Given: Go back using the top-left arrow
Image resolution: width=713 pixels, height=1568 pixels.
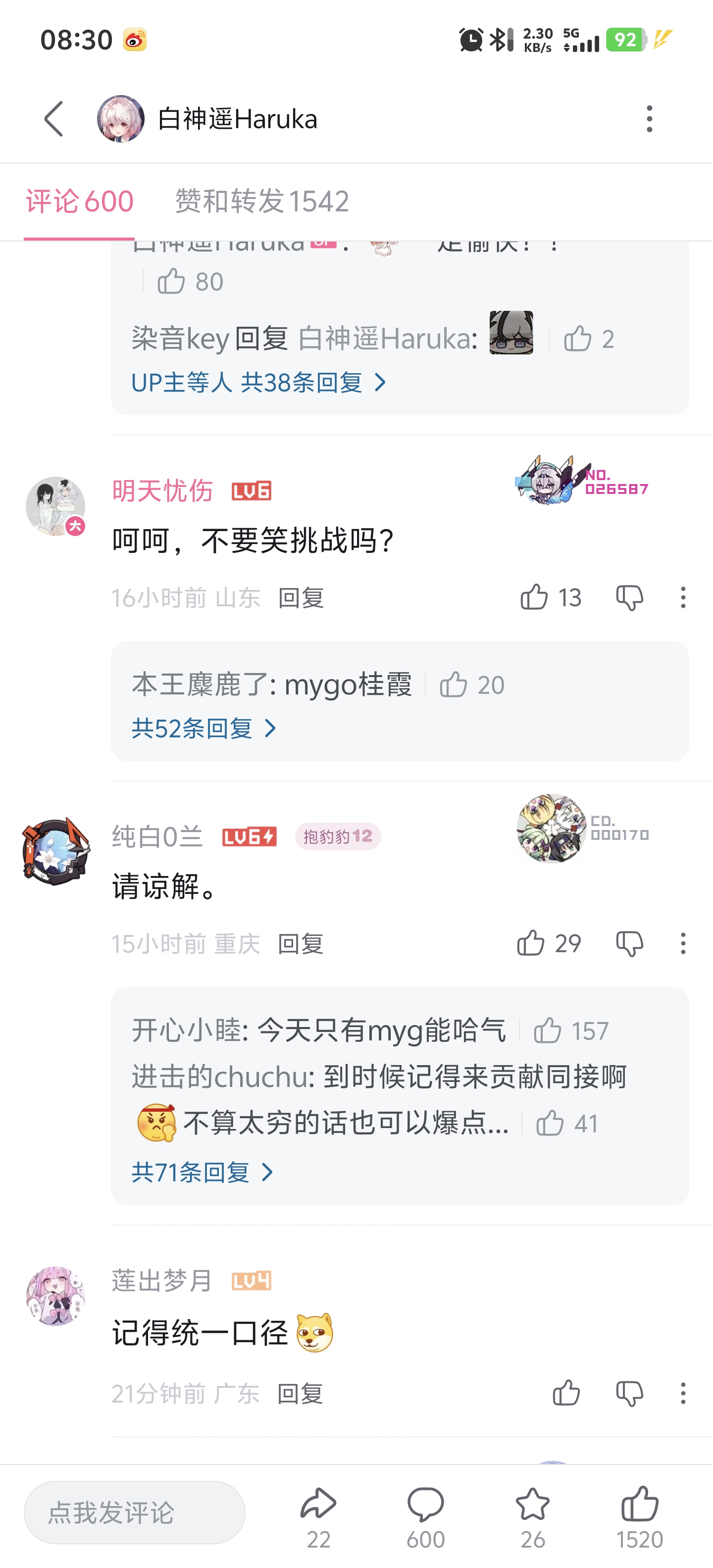Looking at the screenshot, I should tap(53, 119).
